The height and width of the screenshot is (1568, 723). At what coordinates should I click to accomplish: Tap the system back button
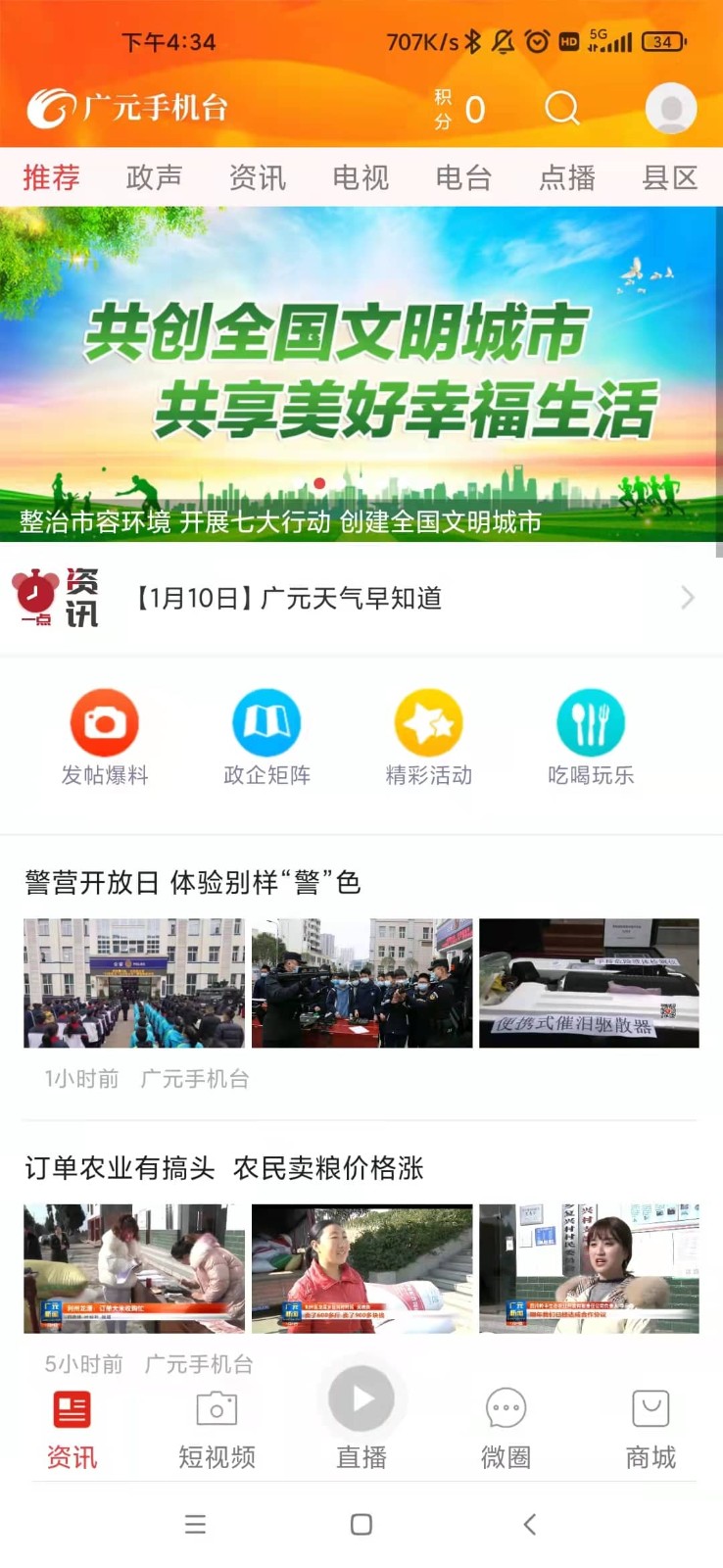point(529,1524)
